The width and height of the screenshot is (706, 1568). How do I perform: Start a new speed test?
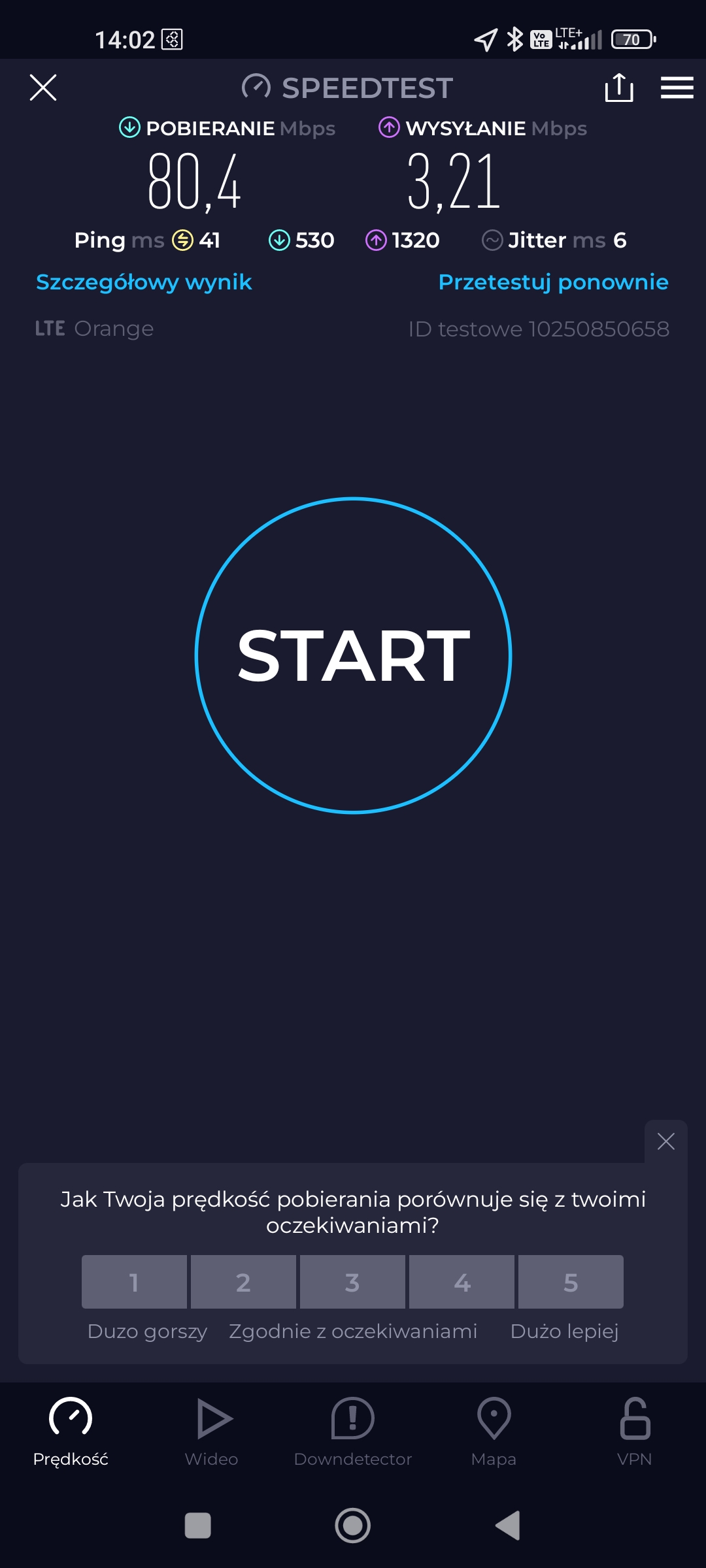coord(353,655)
